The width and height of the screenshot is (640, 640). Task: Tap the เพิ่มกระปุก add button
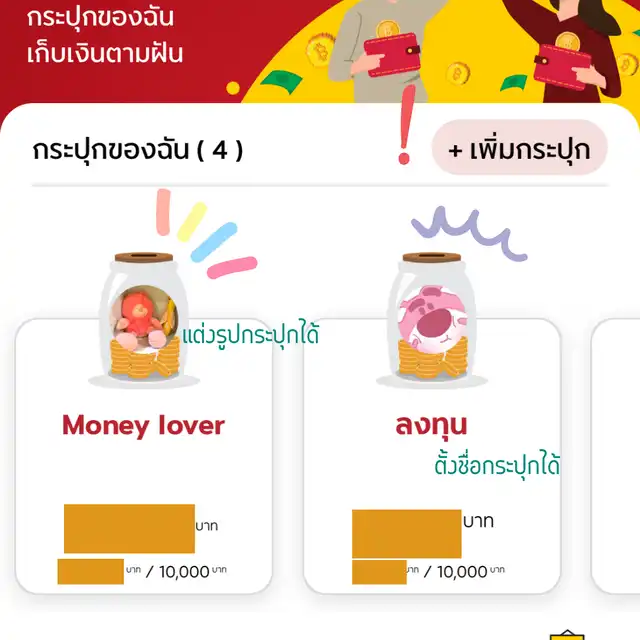(519, 150)
